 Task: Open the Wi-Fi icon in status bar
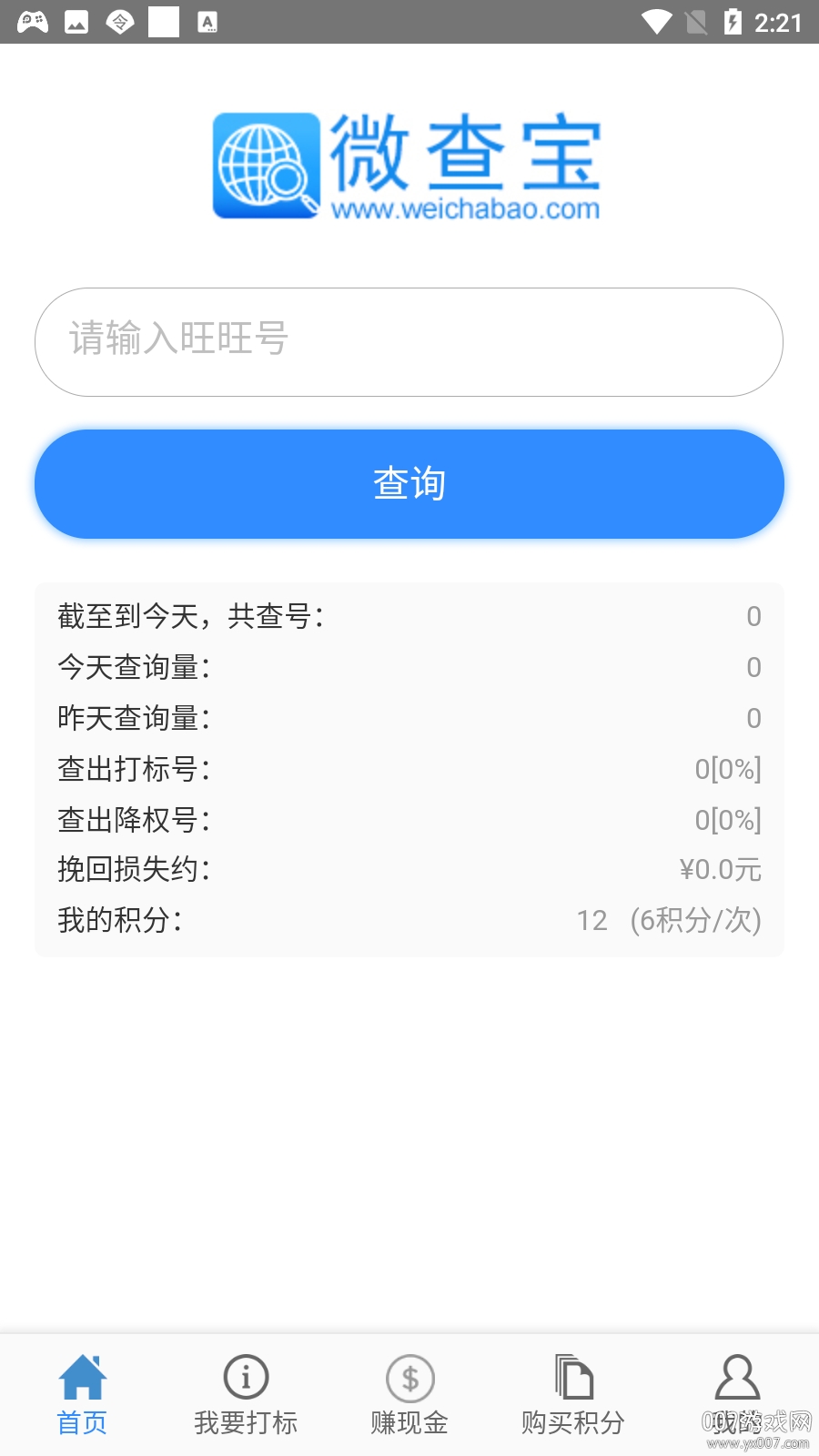pyautogui.click(x=657, y=23)
